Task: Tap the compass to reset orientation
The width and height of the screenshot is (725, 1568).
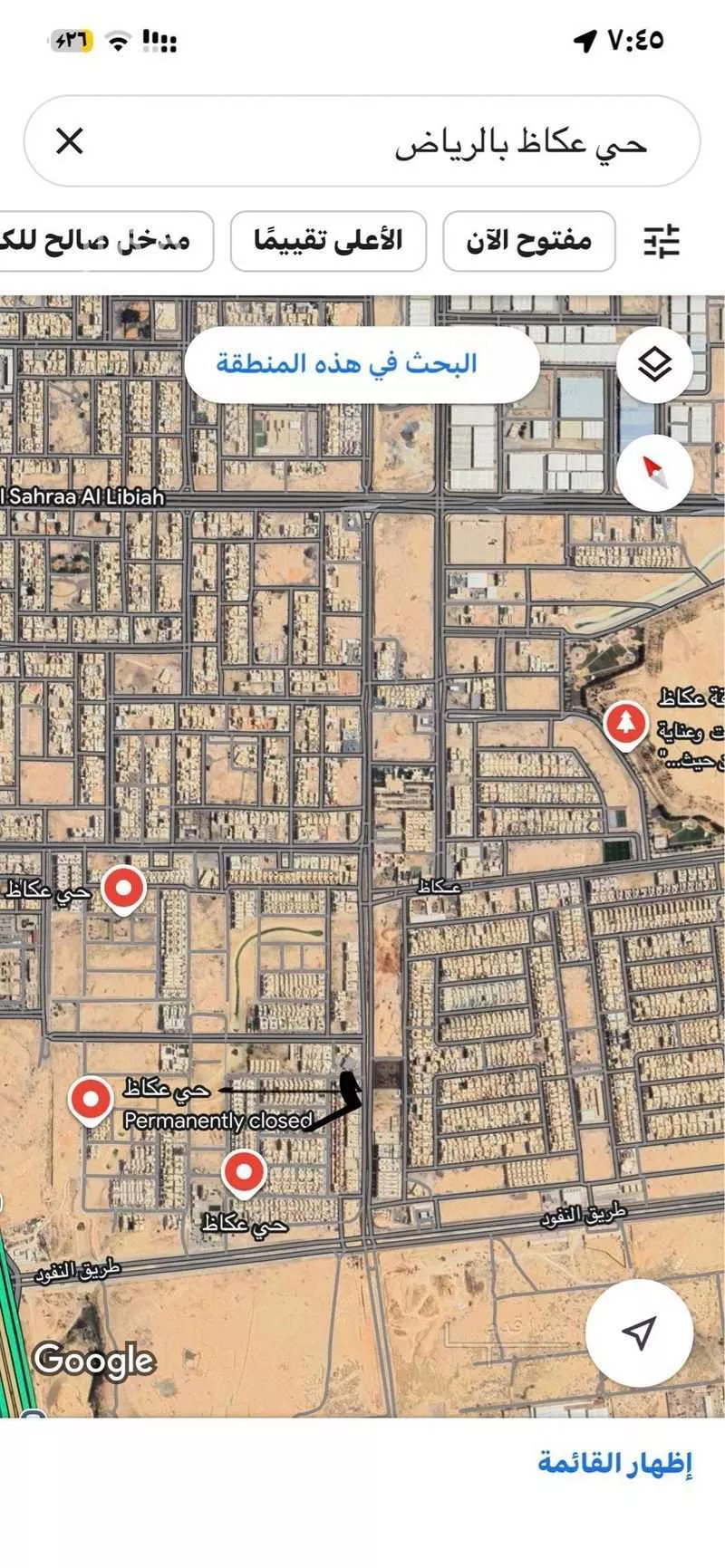Action: [x=654, y=471]
